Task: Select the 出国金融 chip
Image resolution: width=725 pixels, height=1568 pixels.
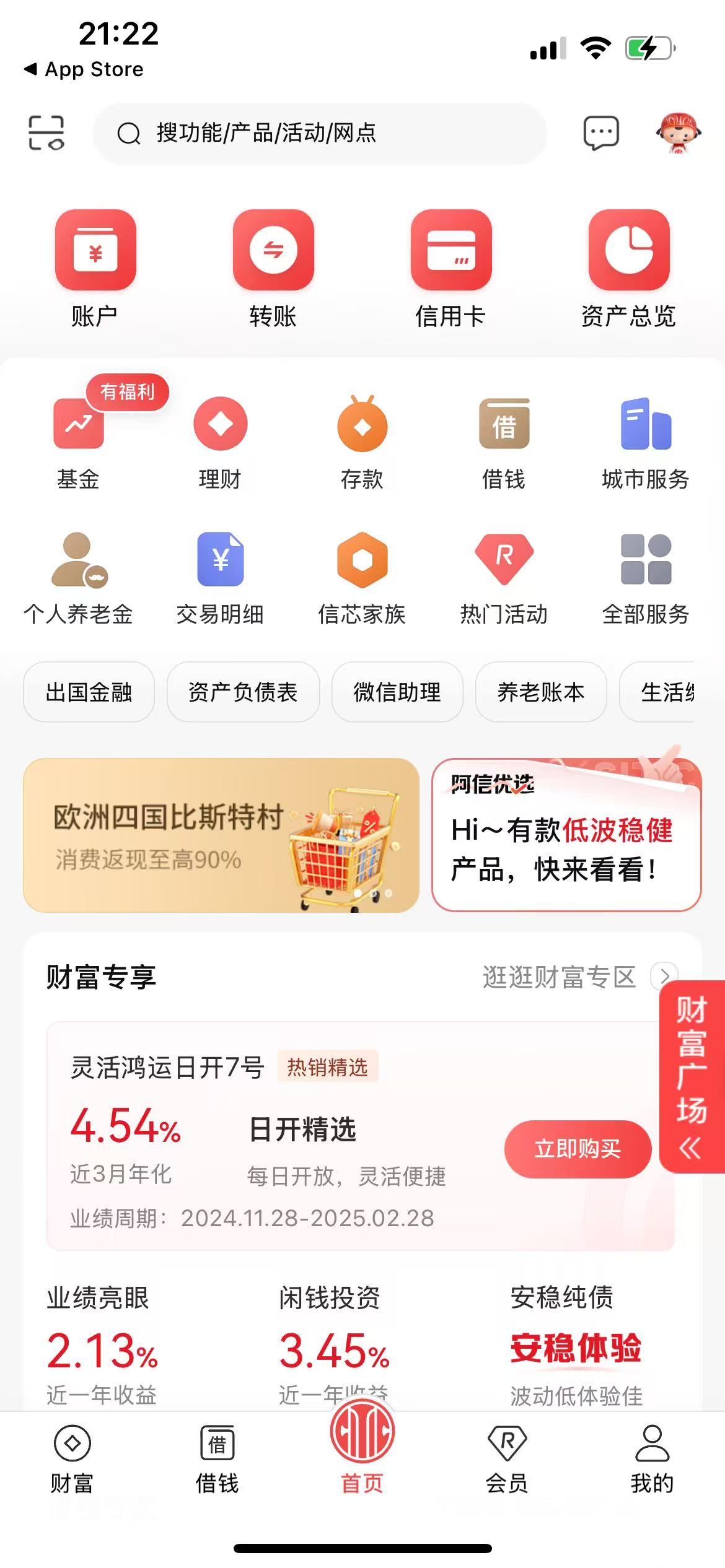Action: click(89, 692)
